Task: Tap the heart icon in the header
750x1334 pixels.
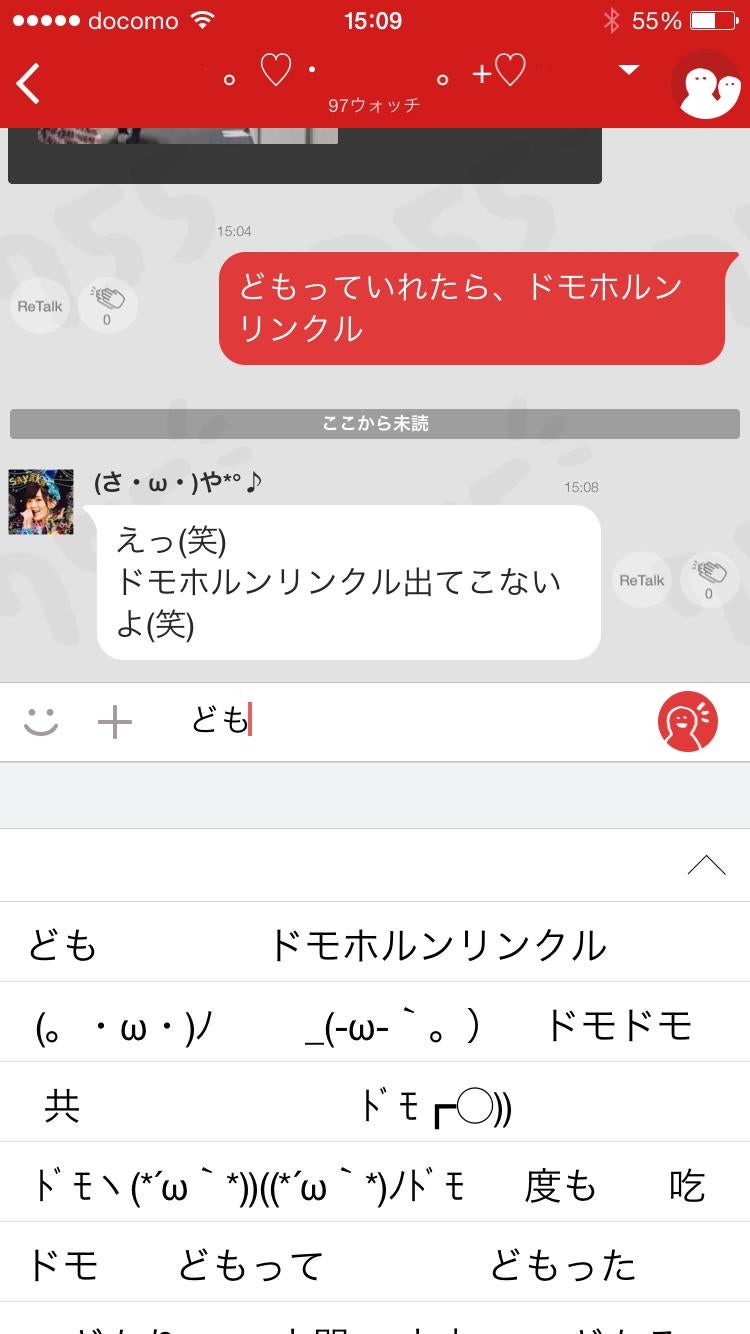Action: click(x=274, y=70)
